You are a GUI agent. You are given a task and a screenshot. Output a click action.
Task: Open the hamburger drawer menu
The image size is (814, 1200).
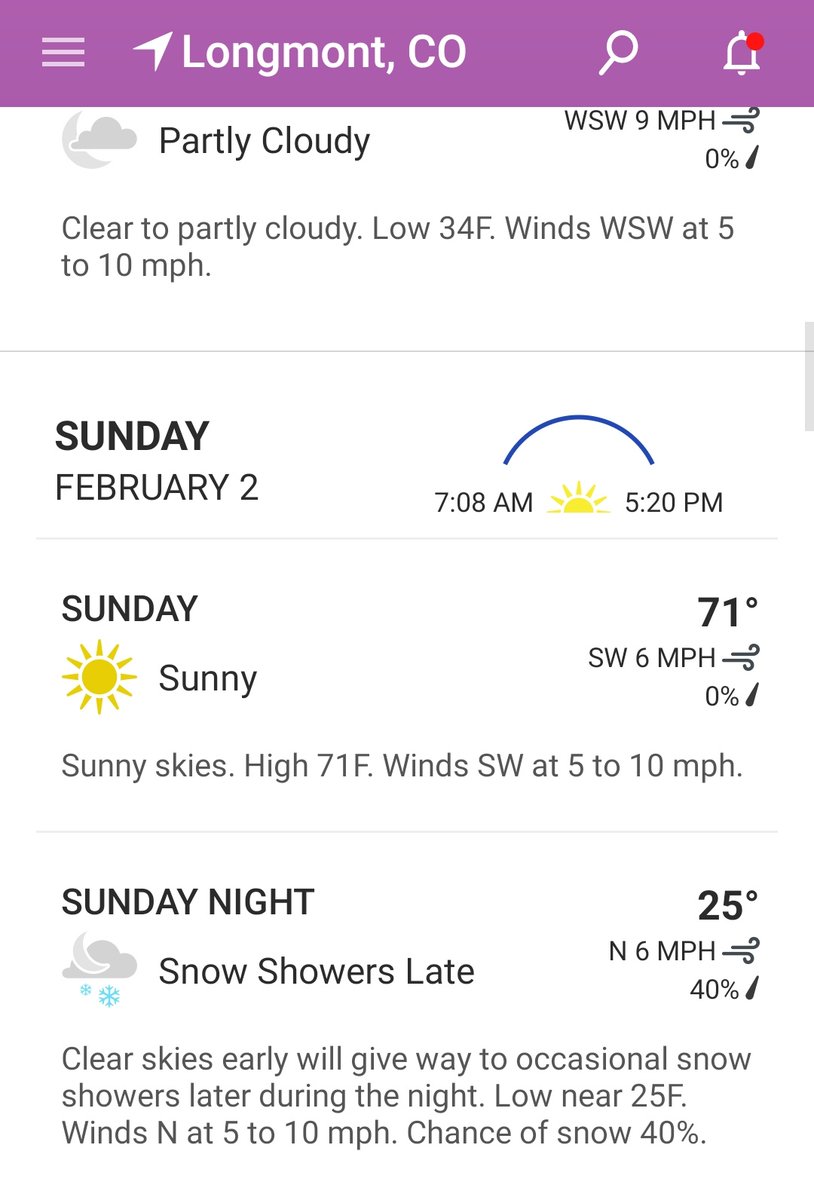tap(63, 53)
